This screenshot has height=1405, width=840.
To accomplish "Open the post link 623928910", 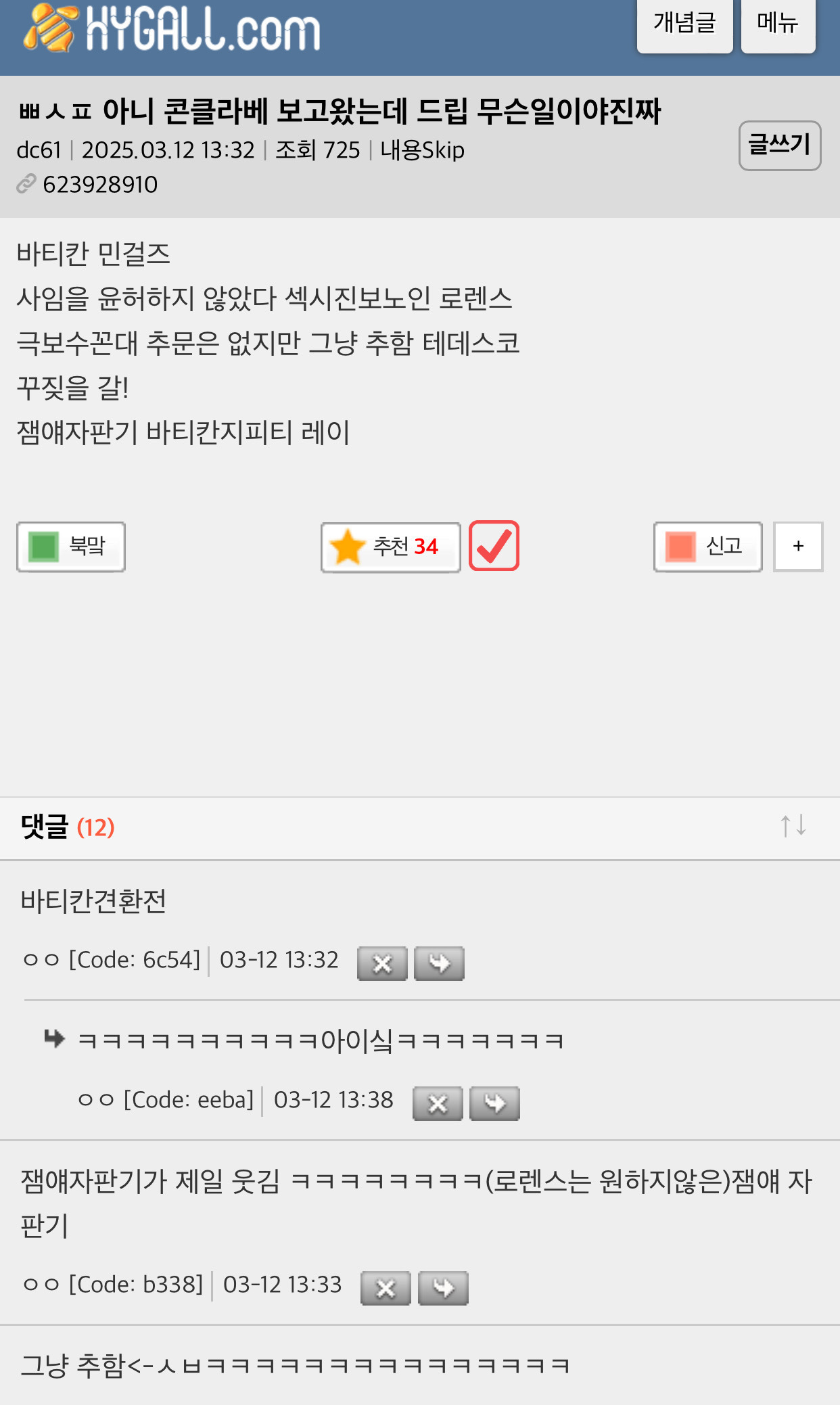I will click(x=99, y=185).
